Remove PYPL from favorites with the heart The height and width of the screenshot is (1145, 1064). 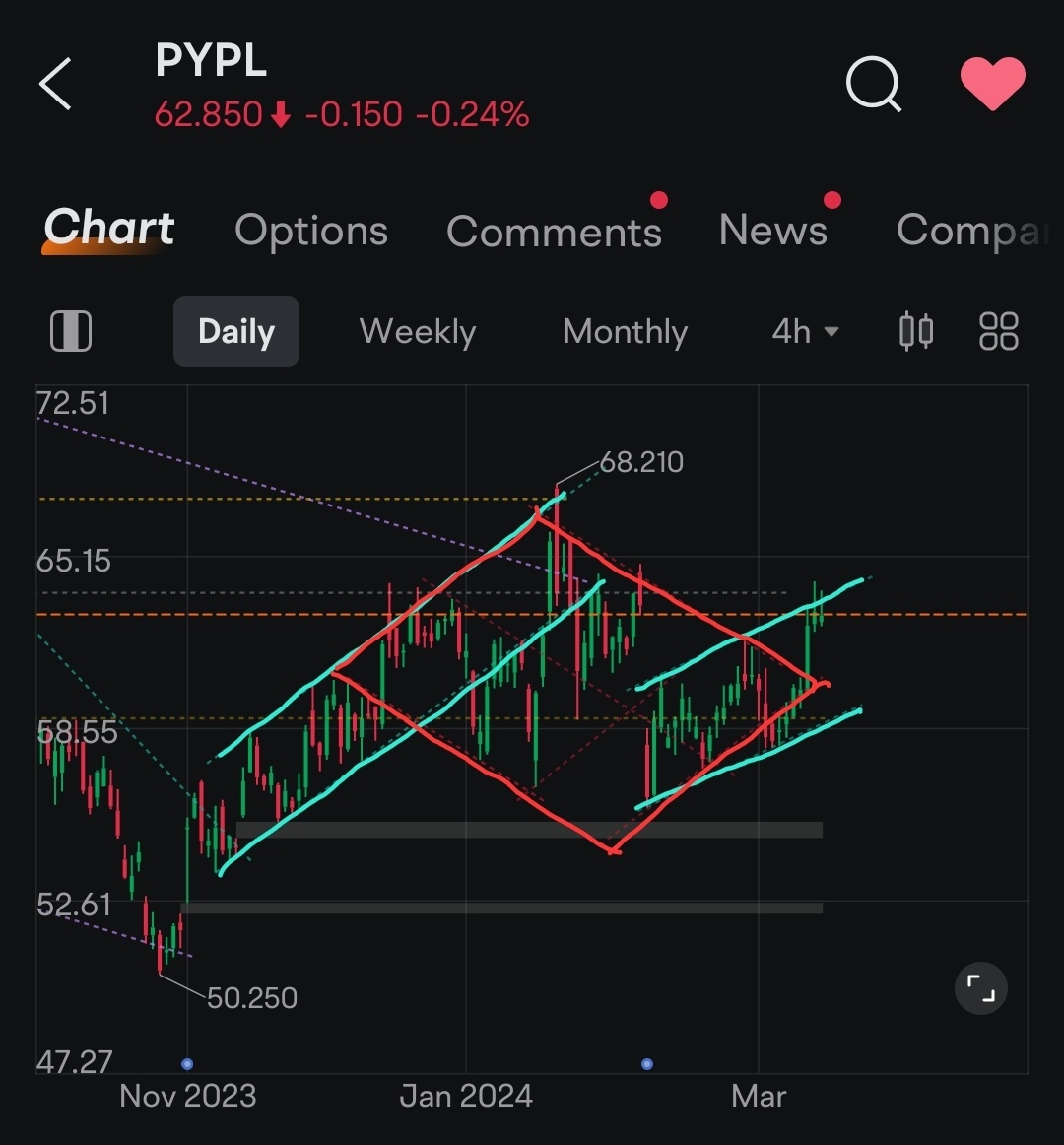[x=992, y=84]
